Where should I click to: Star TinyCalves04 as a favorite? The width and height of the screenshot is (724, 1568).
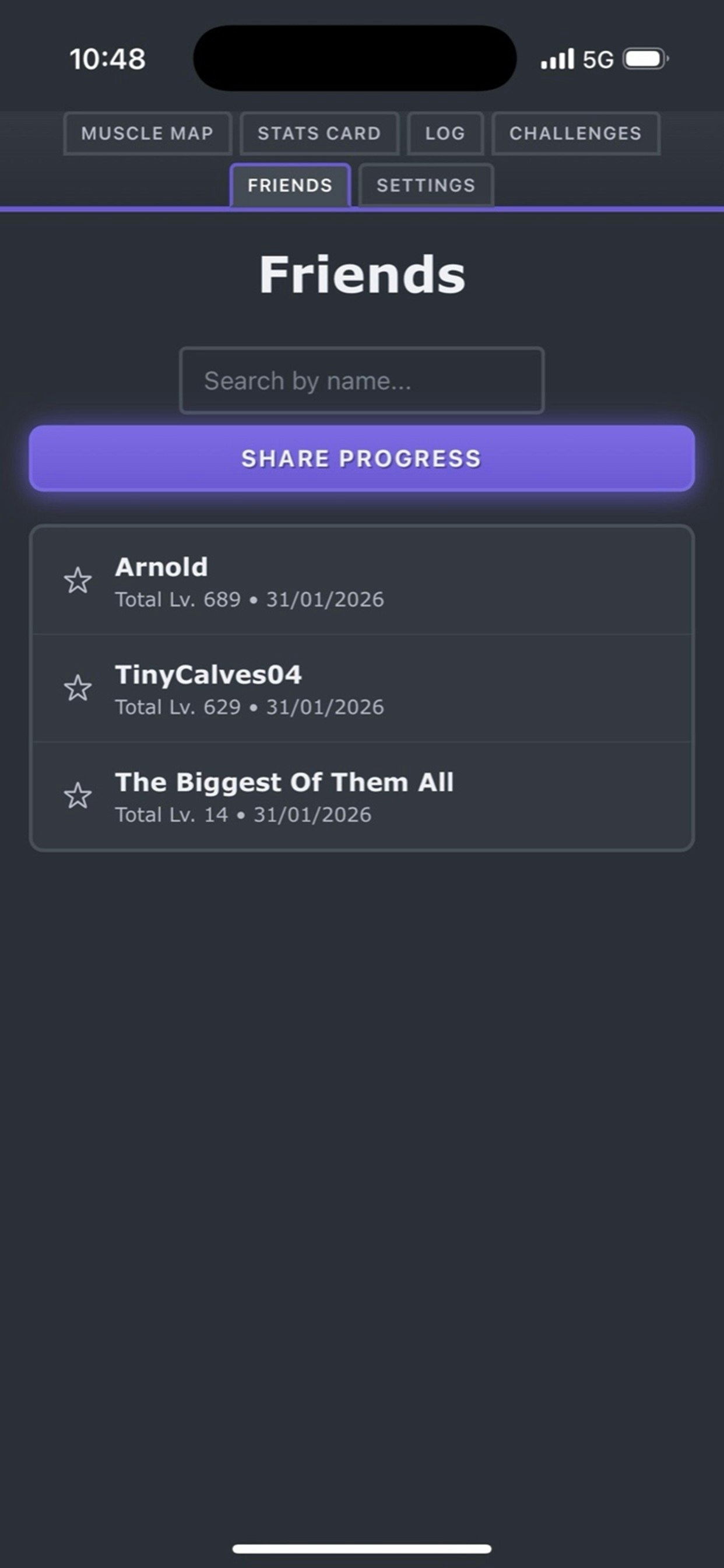point(78,688)
